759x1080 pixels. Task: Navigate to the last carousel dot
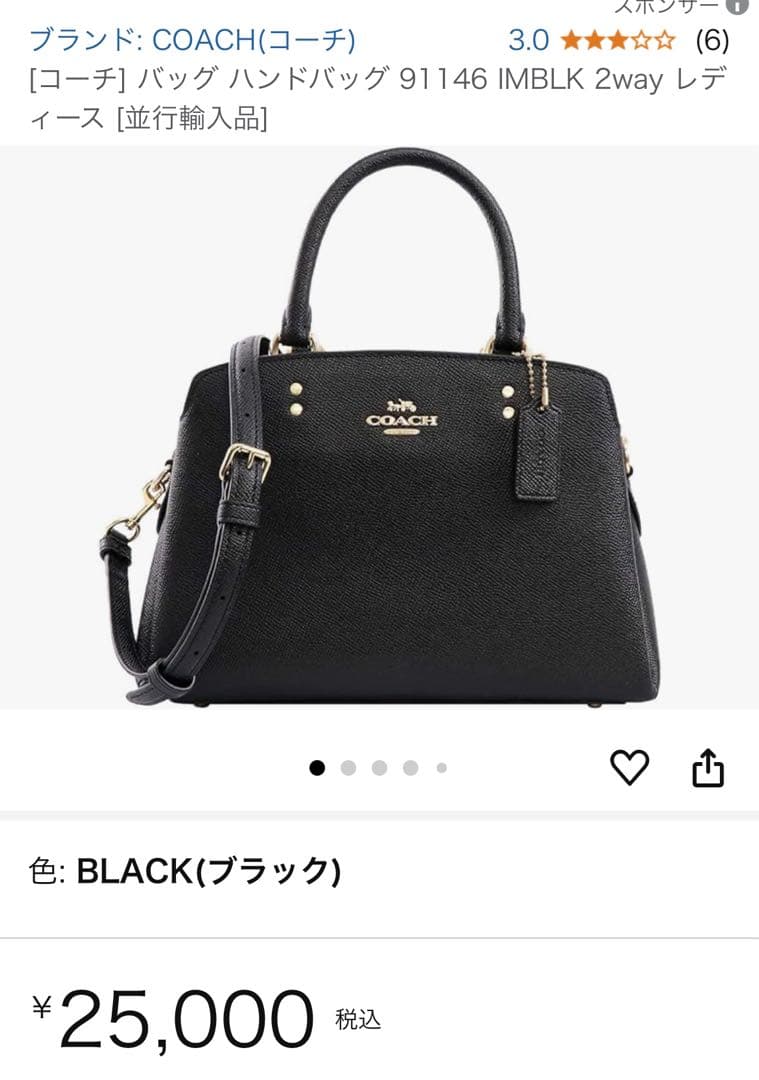[x=439, y=769]
